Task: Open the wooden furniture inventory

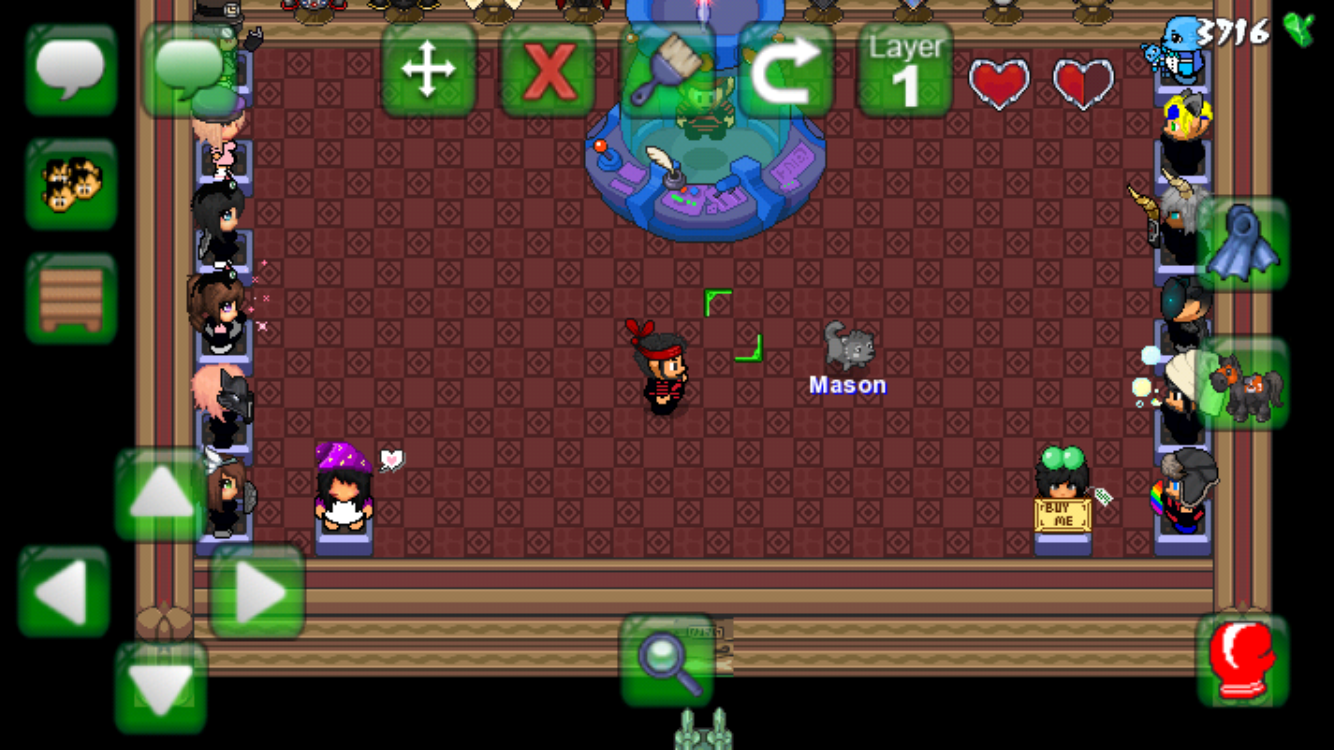Action: pyautogui.click(x=70, y=298)
